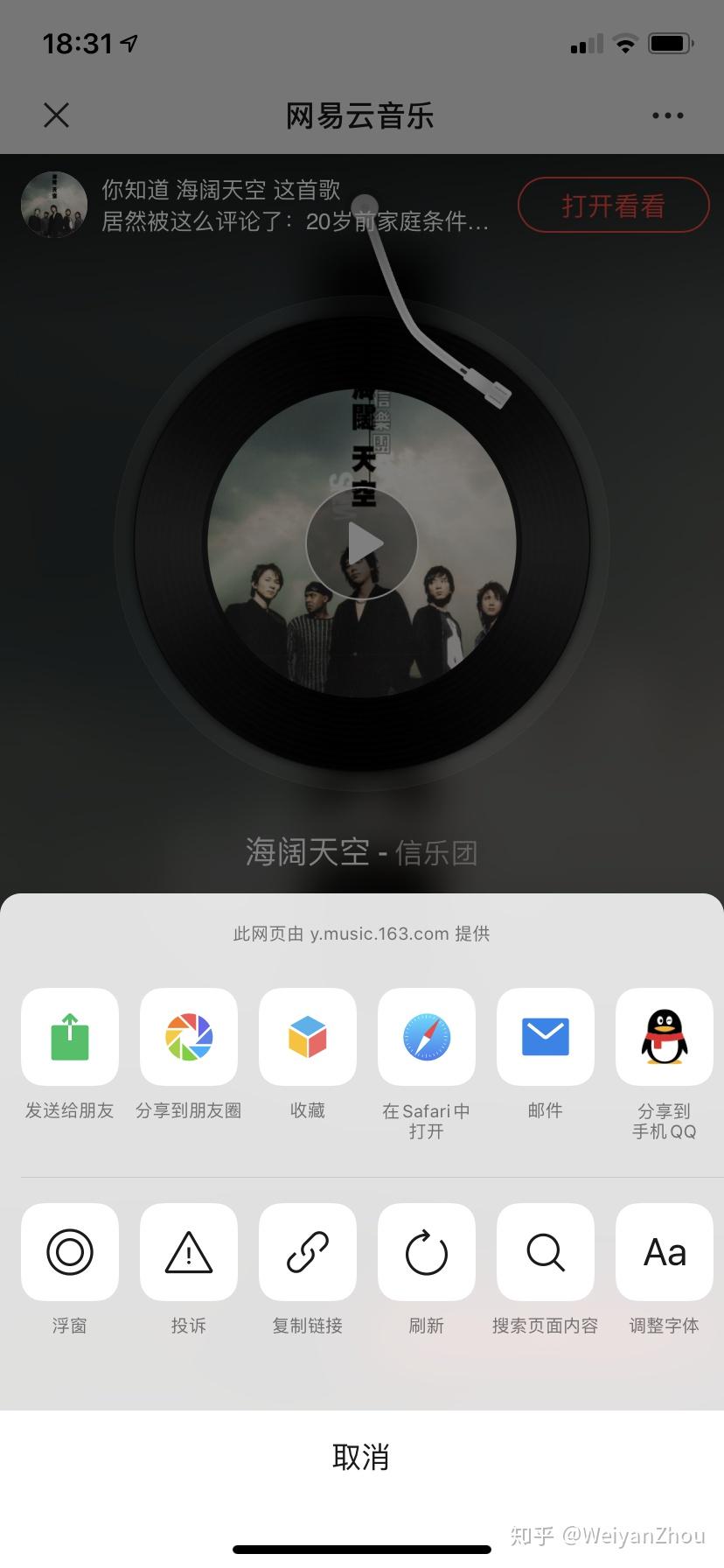
Task: Share to Moments via 分享到朋友圈 icon
Action: tap(188, 1037)
